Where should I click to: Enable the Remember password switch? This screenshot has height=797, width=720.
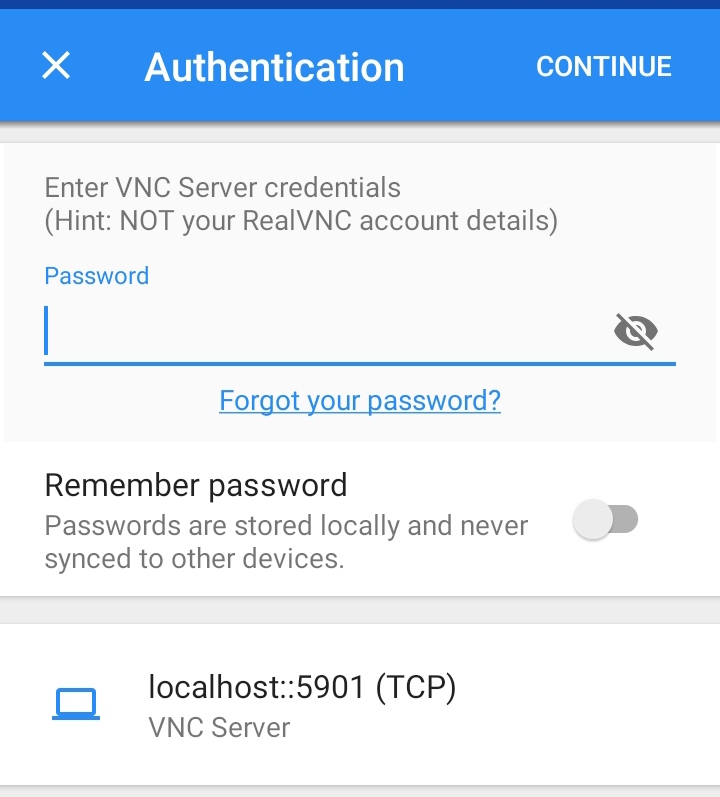(608, 521)
